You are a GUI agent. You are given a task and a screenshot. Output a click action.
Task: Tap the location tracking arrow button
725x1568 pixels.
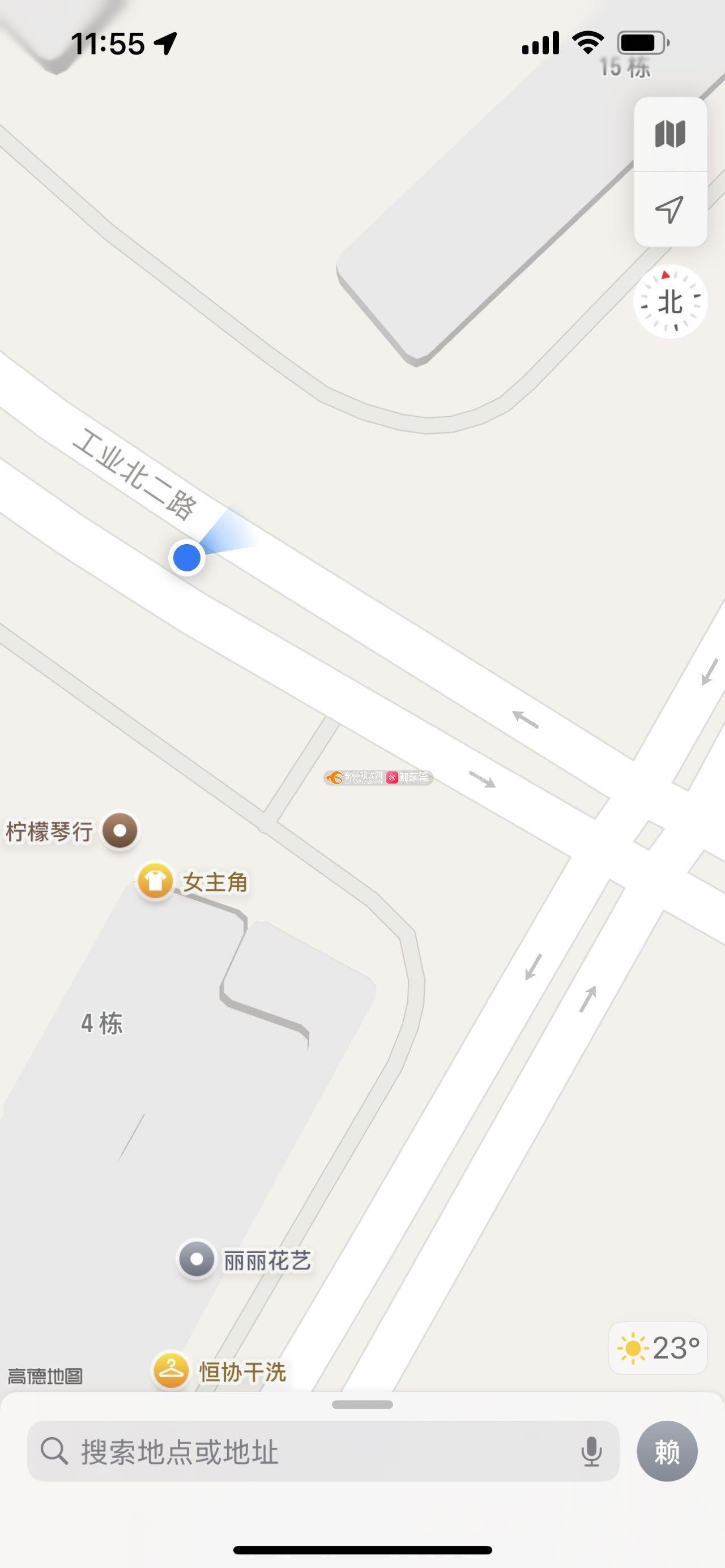click(669, 210)
